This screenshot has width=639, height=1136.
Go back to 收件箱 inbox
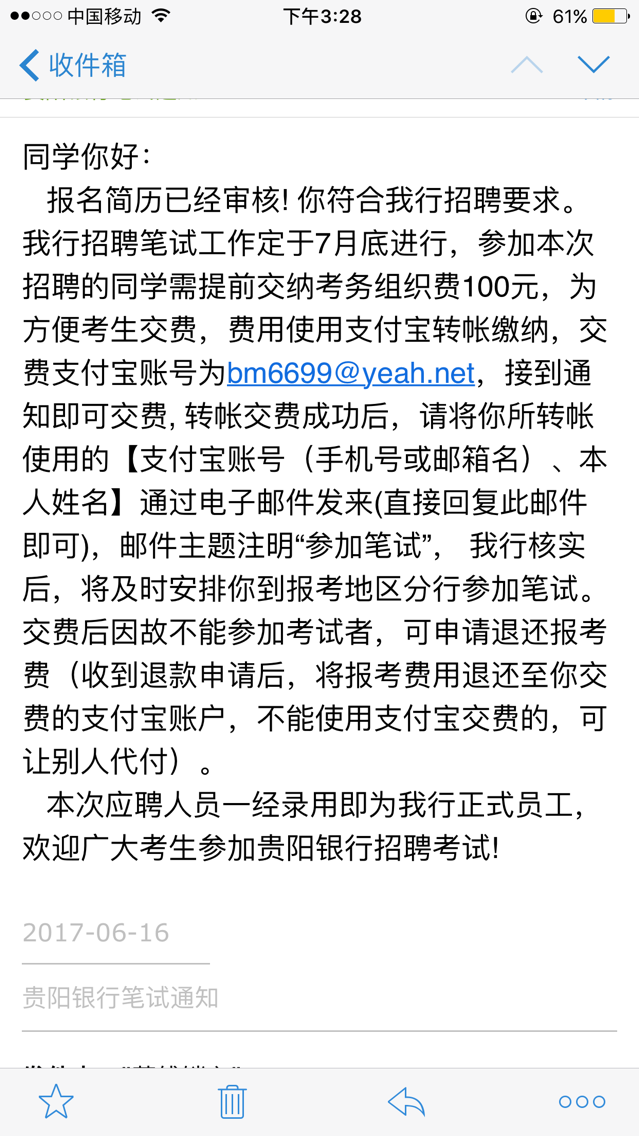pyautogui.click(x=73, y=66)
